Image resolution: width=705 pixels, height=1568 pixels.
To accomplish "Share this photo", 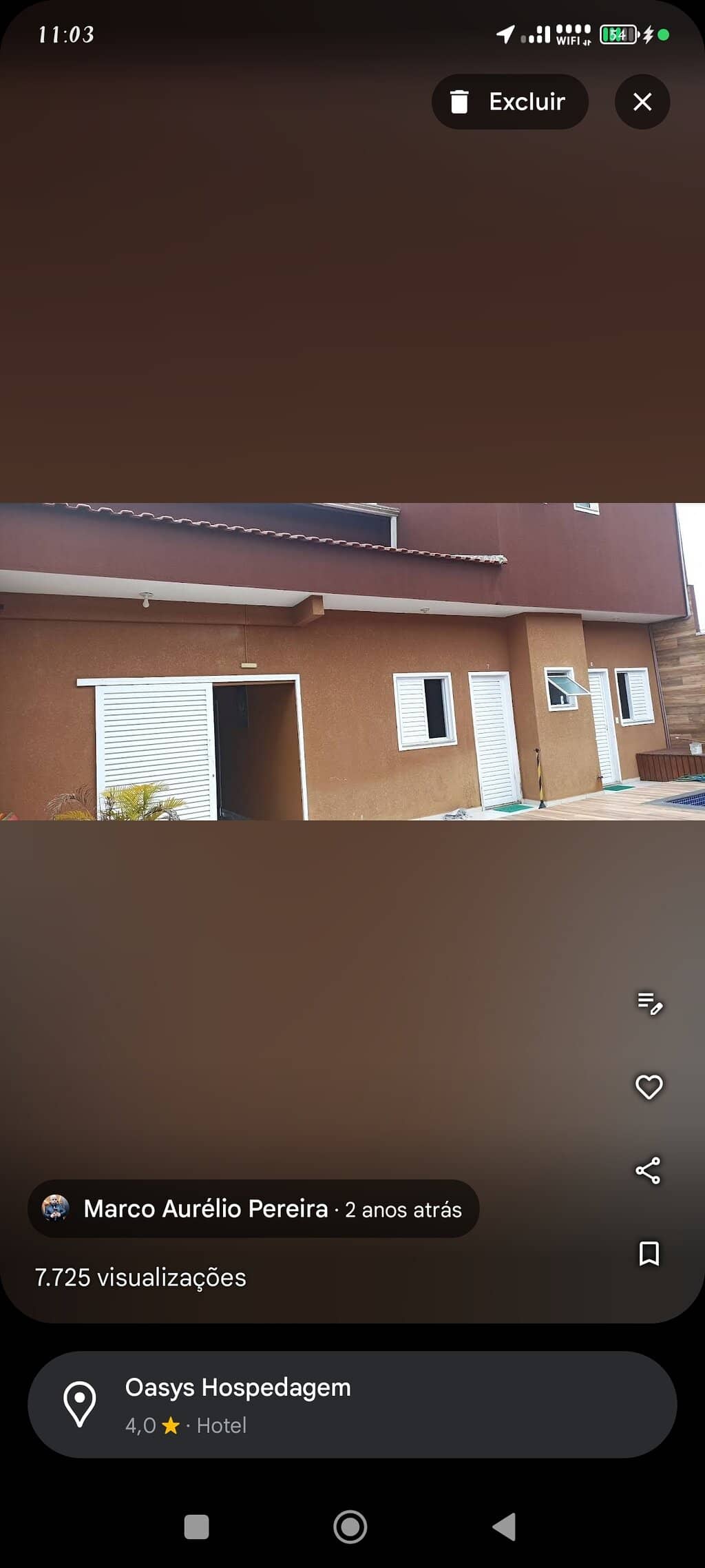I will point(649,1170).
